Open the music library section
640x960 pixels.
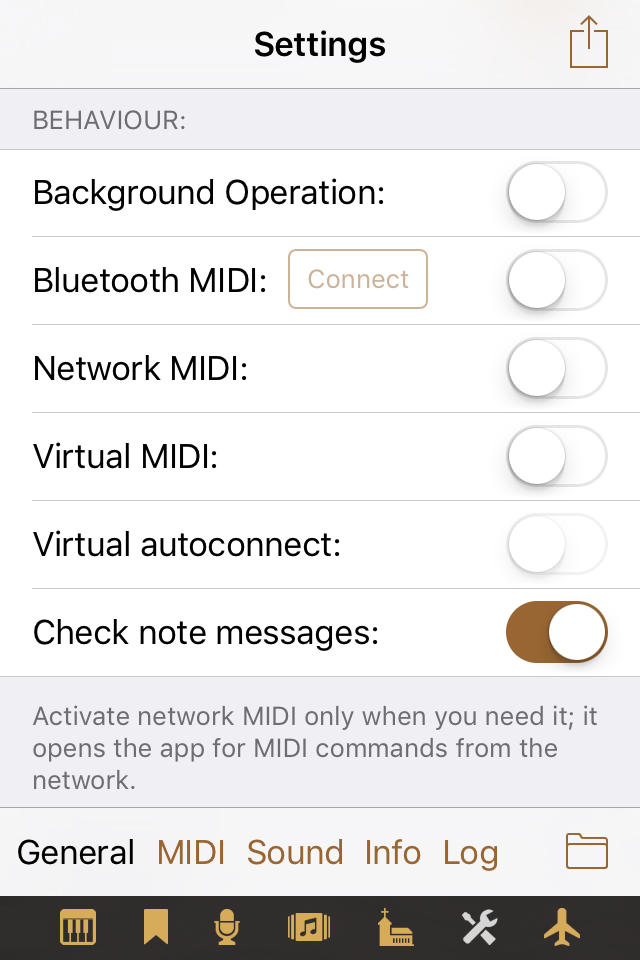coord(309,928)
